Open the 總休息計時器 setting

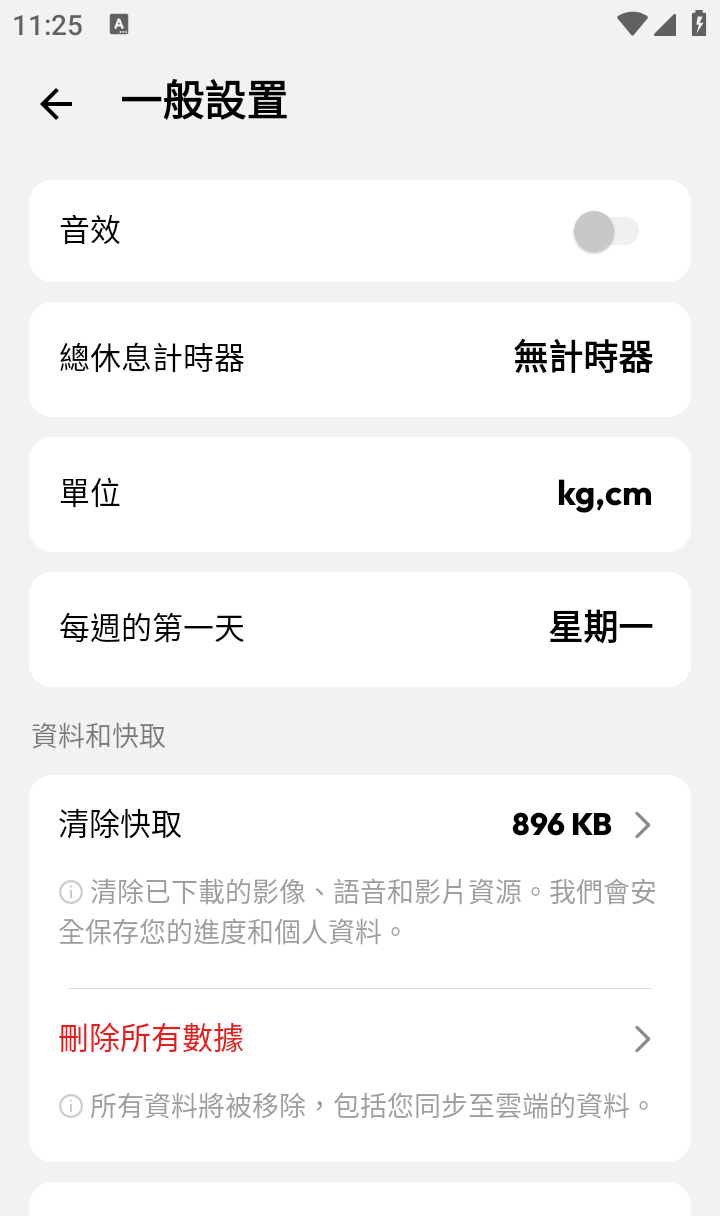coord(360,358)
